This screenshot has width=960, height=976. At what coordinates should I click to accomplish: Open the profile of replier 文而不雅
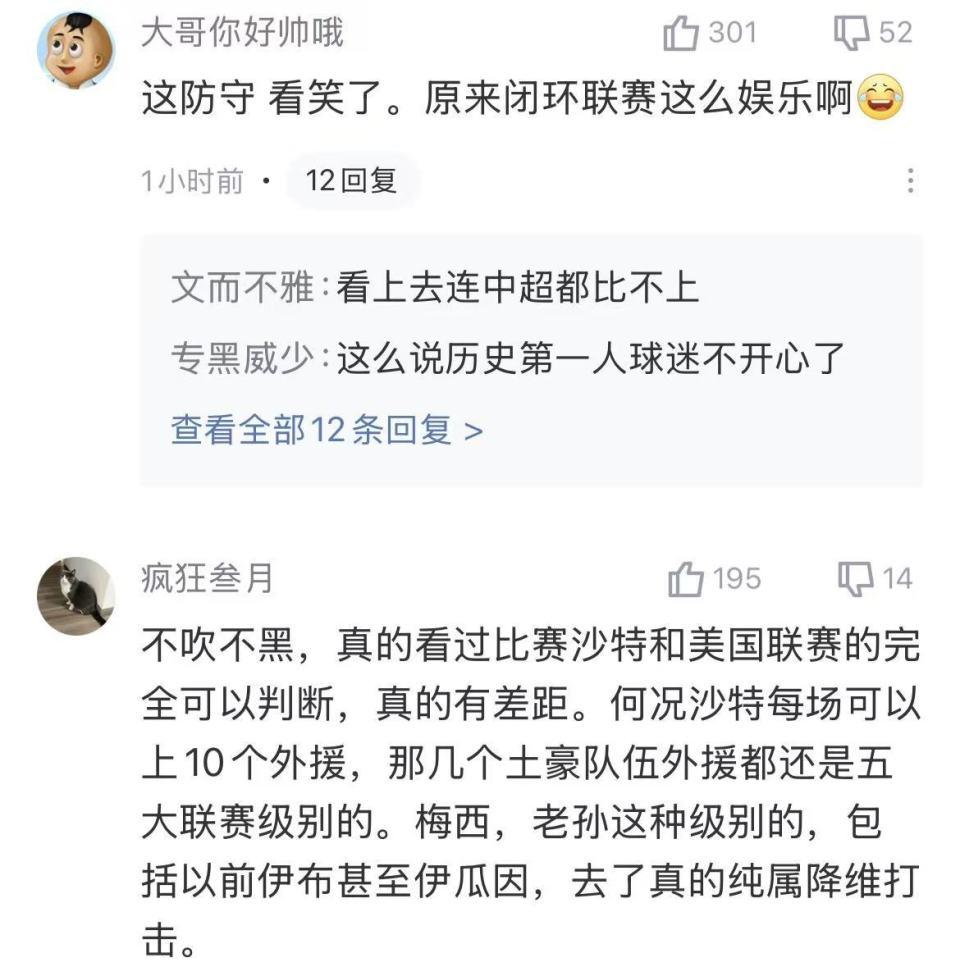click(243, 288)
